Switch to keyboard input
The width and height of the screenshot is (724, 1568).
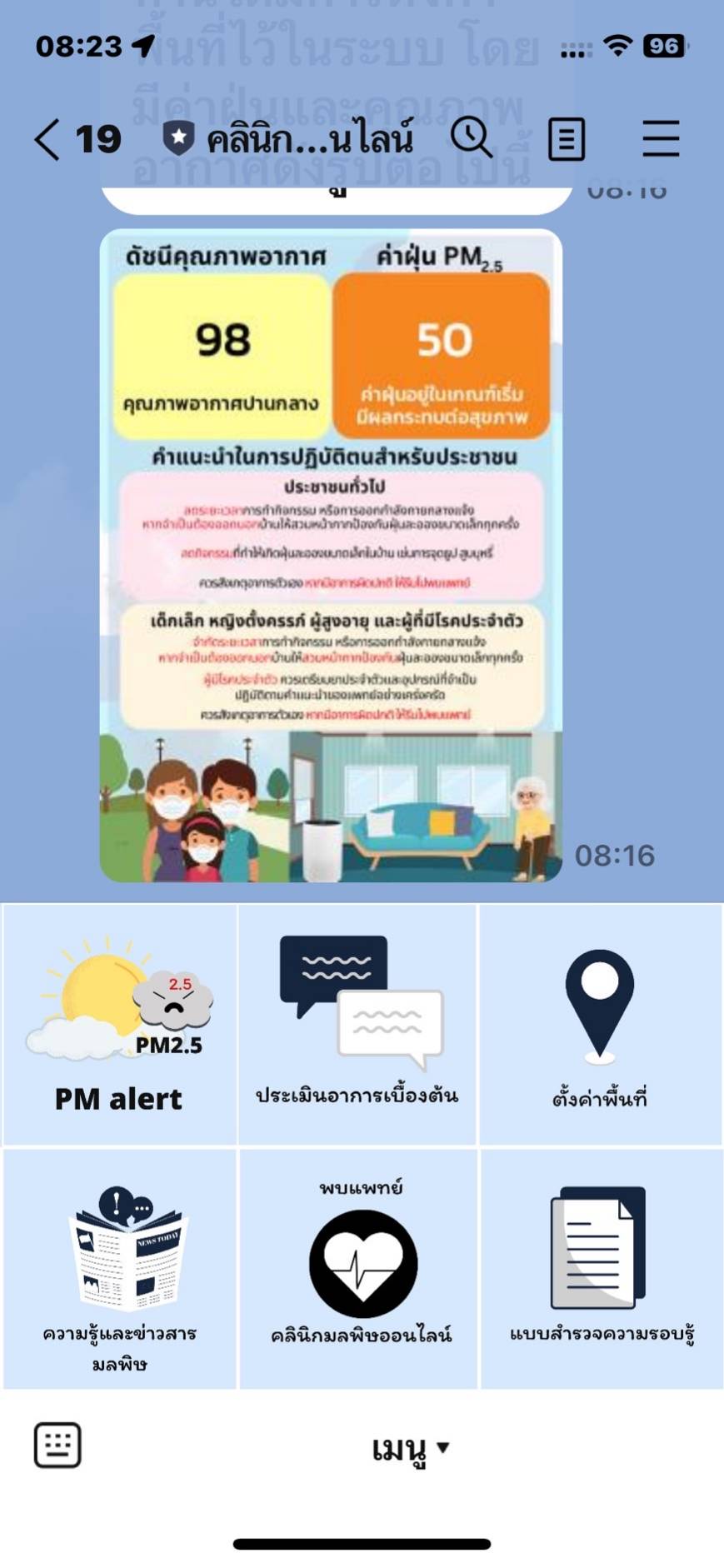(x=57, y=1446)
